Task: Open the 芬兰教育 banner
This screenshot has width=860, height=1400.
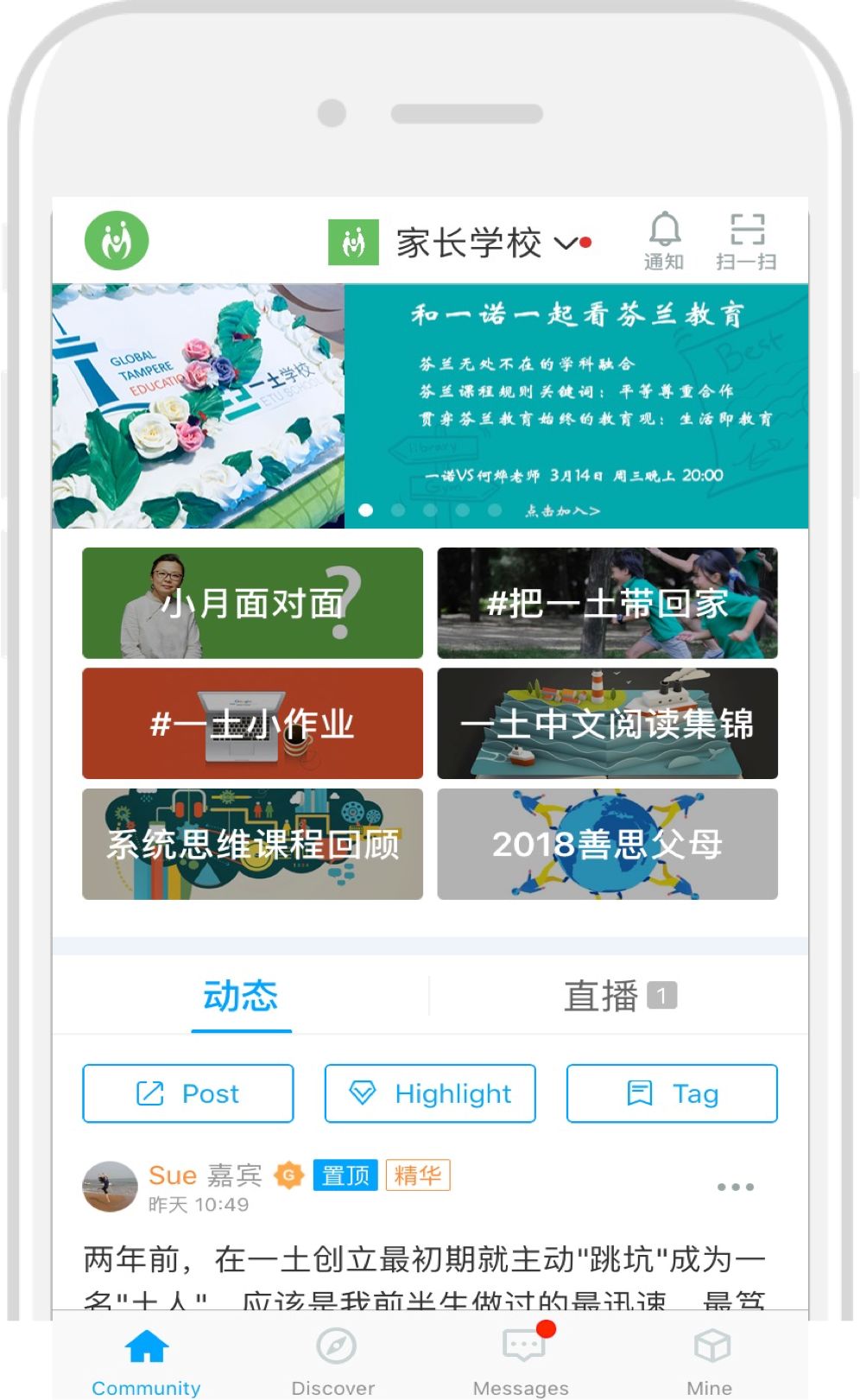Action: 430,406
